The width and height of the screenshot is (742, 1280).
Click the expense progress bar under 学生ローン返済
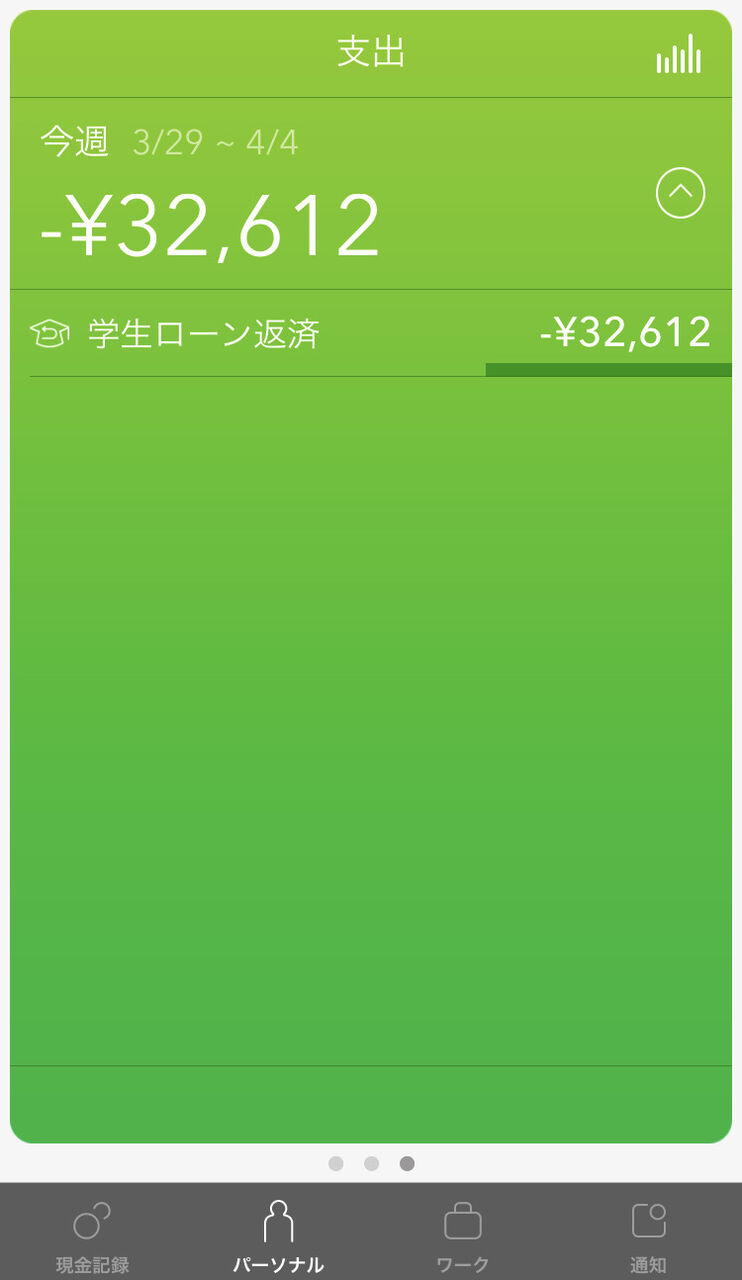[610, 371]
